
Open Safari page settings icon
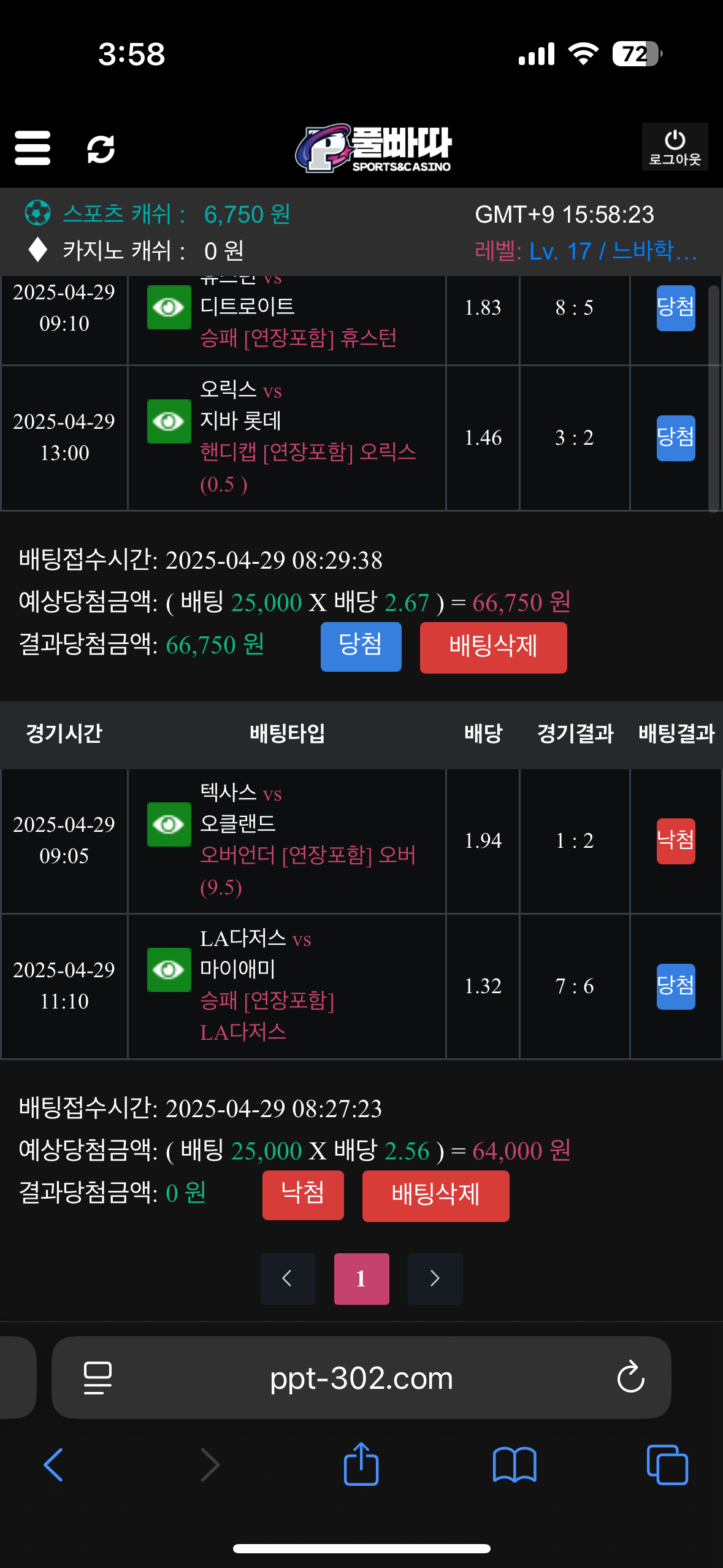click(98, 1378)
